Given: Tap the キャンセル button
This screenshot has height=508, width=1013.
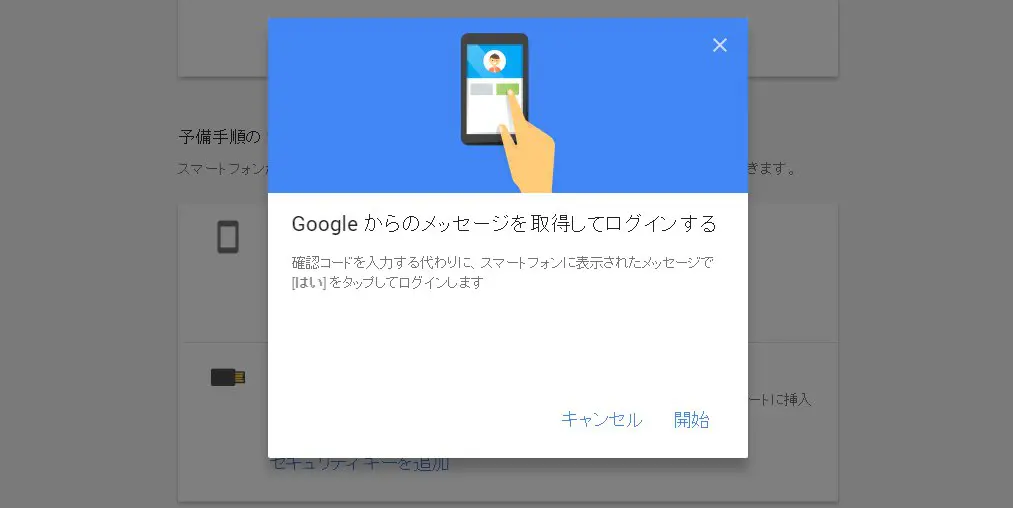Looking at the screenshot, I should [601, 420].
